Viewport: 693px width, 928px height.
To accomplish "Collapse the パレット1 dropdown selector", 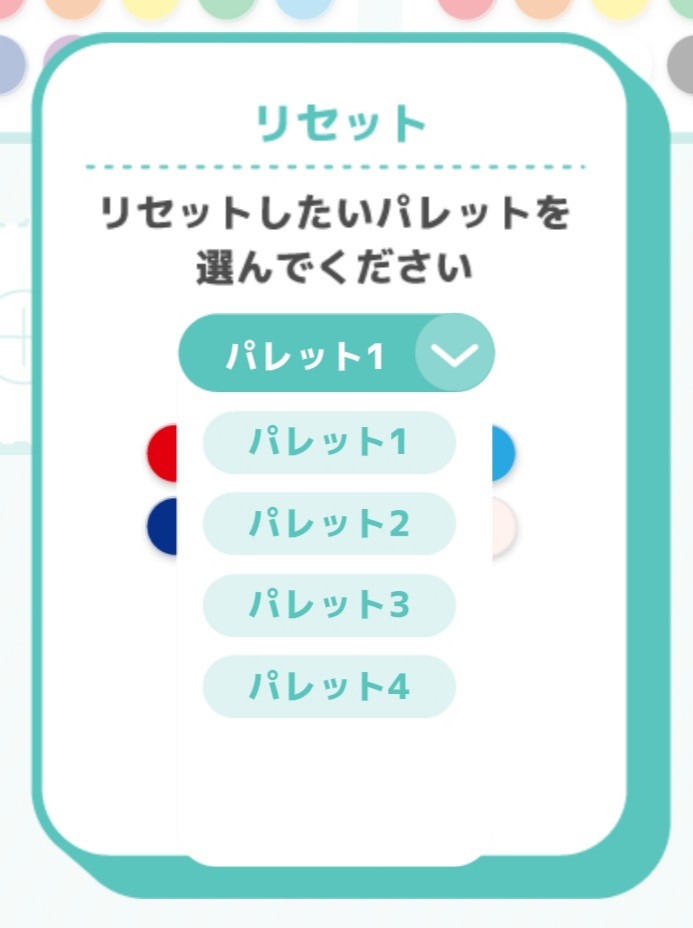I will (x=454, y=354).
